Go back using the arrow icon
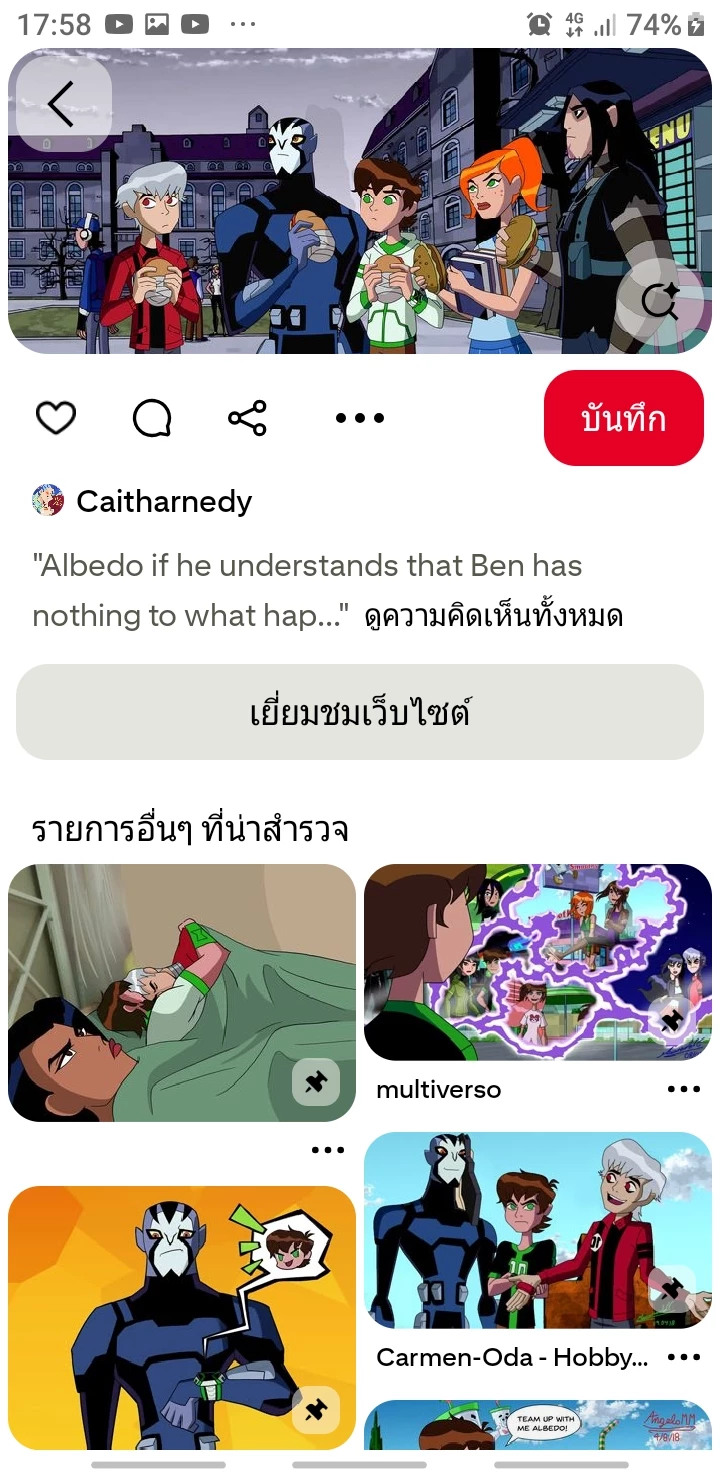This screenshot has height=1480, width=720. [62, 103]
